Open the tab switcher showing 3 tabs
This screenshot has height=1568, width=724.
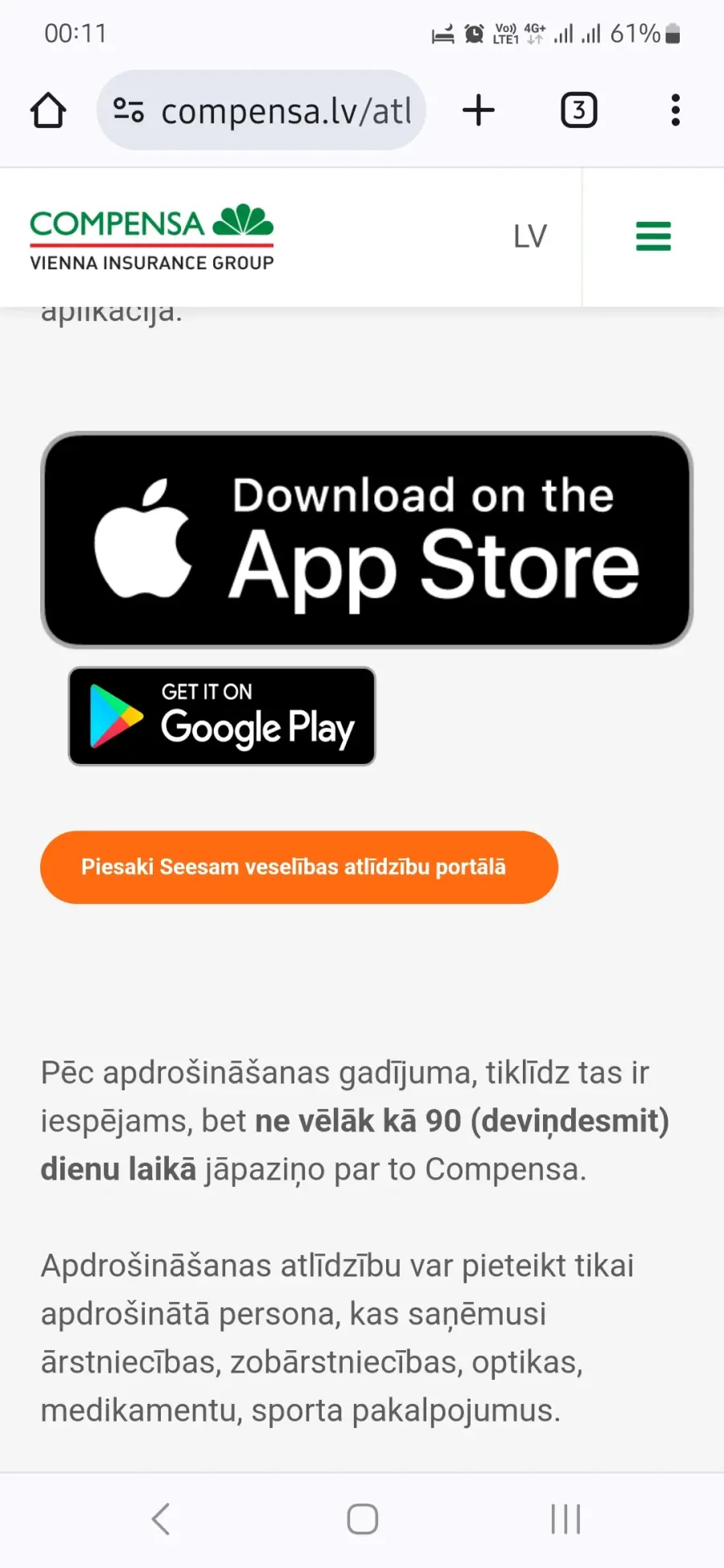pyautogui.click(x=578, y=110)
